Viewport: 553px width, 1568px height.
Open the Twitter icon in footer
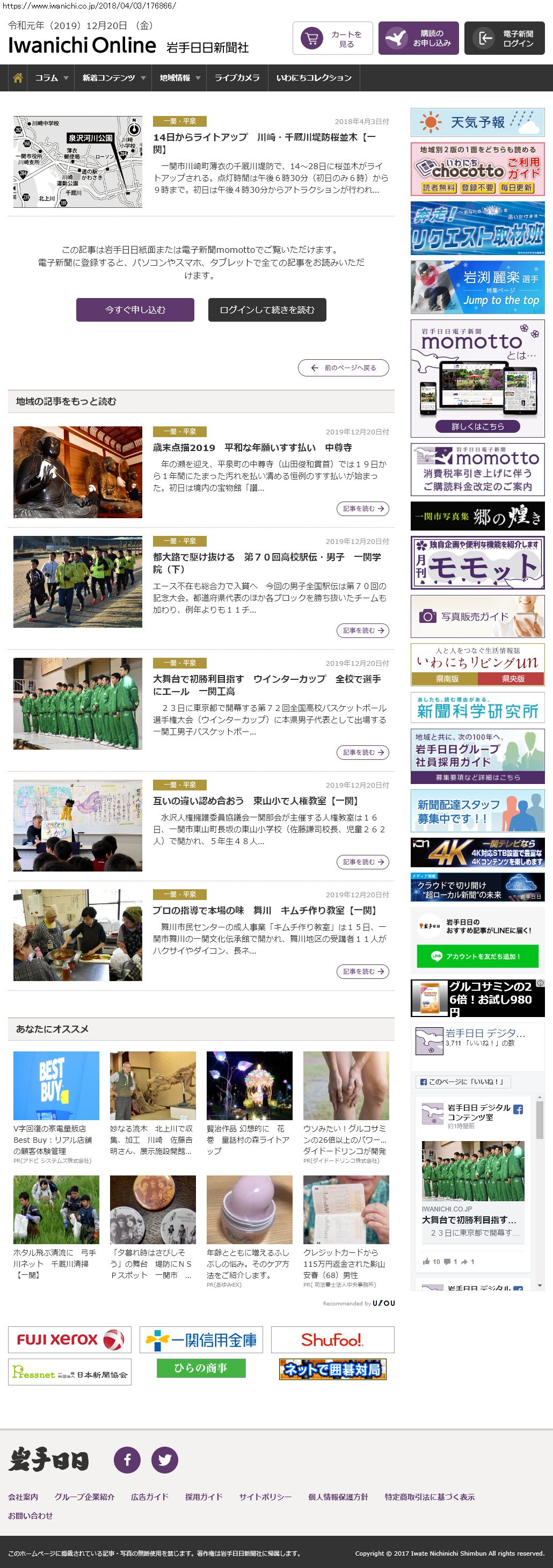coord(164,1460)
